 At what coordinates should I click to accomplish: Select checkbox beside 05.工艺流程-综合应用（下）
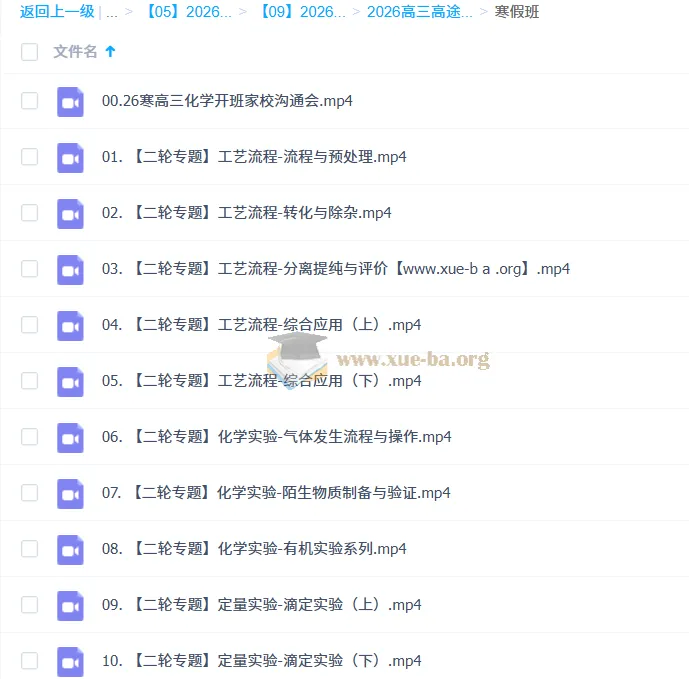29,381
